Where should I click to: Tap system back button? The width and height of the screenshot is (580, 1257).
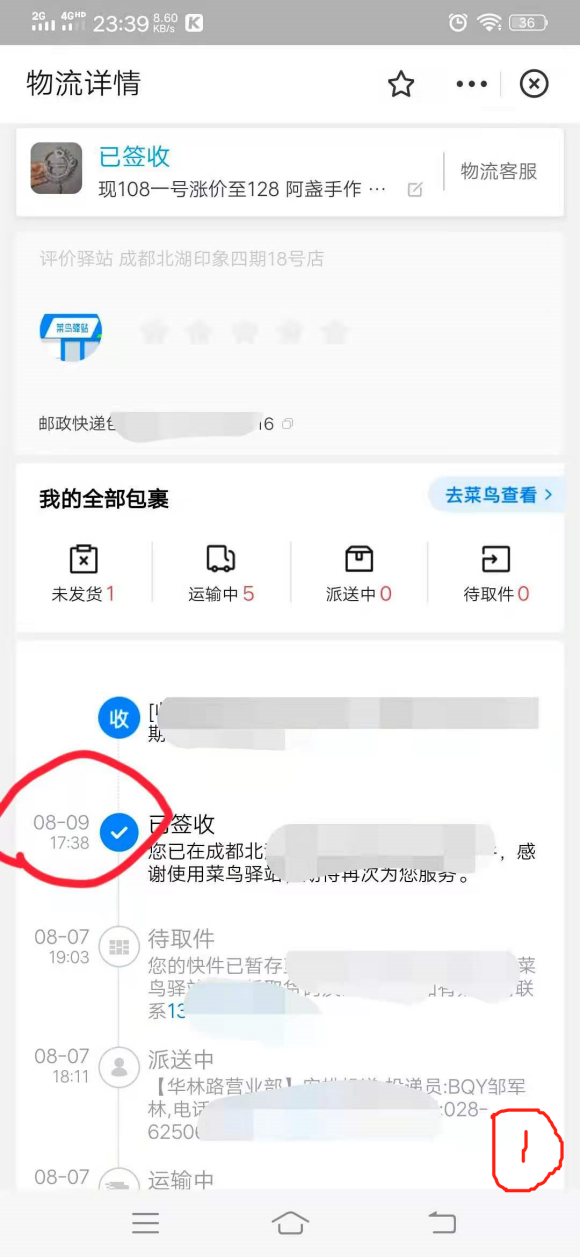pos(442,1222)
